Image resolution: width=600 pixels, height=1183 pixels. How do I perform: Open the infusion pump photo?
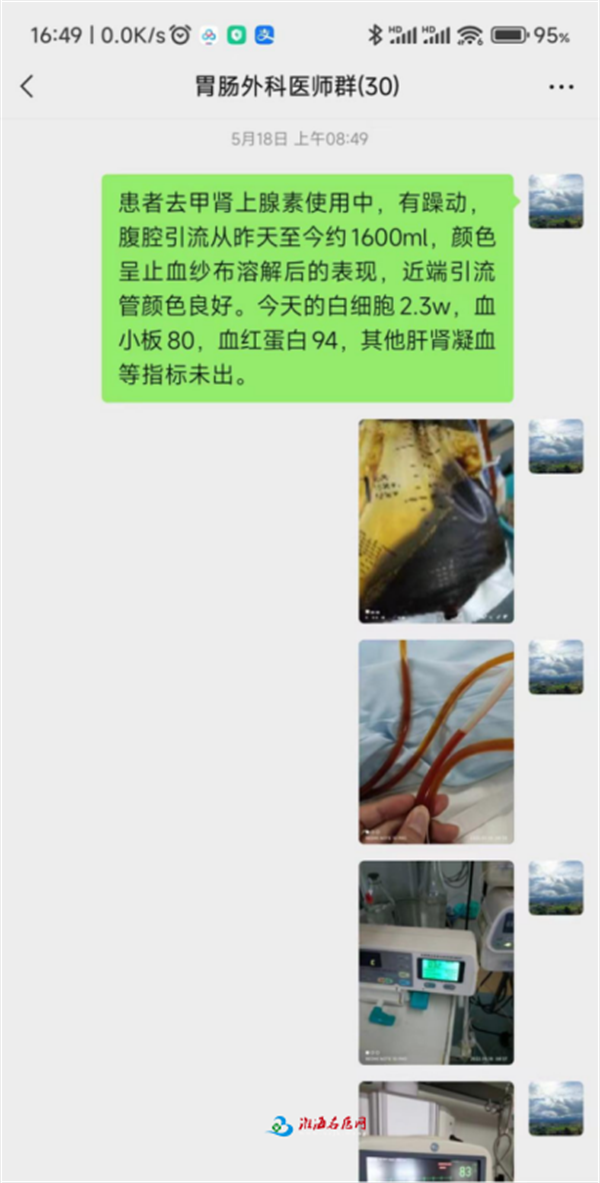tap(436, 962)
